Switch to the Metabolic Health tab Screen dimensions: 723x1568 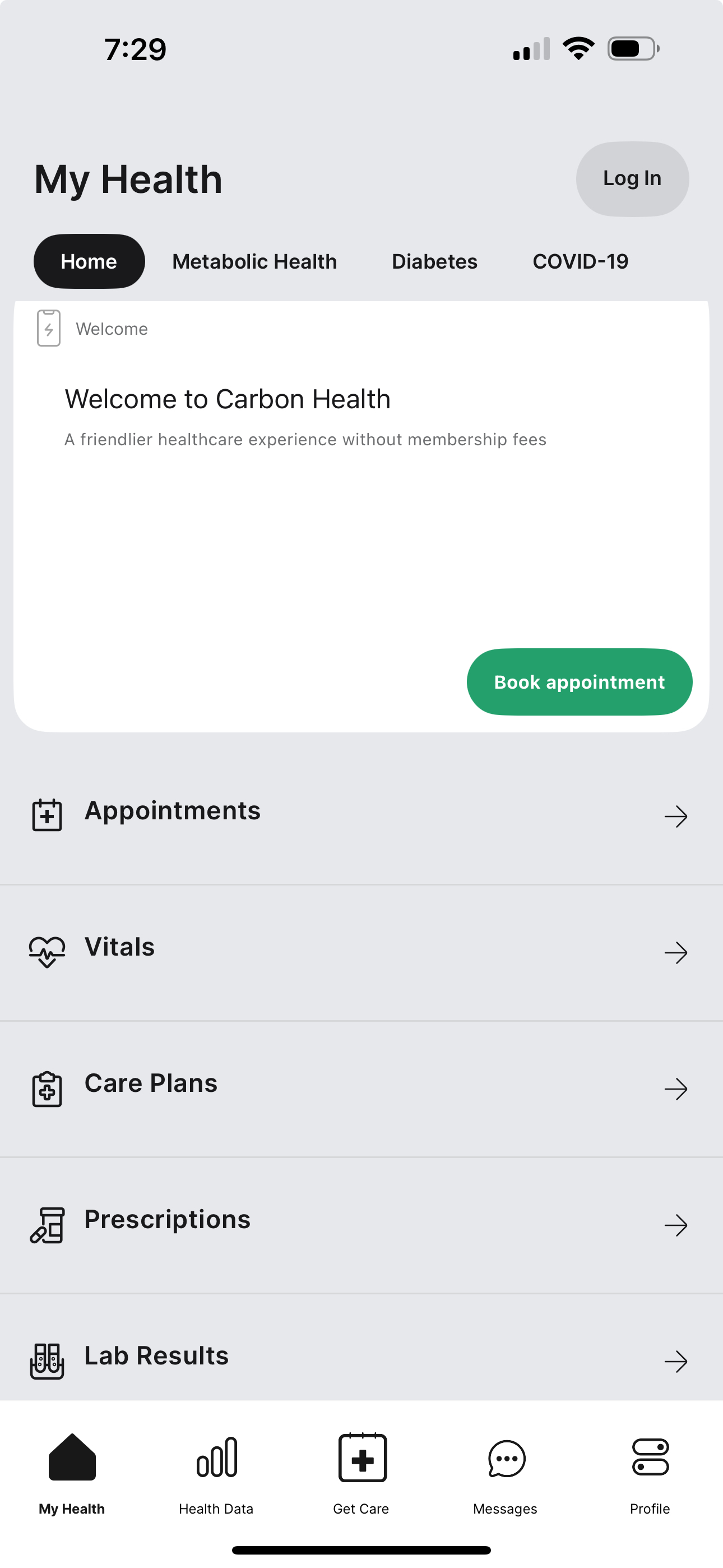point(254,261)
